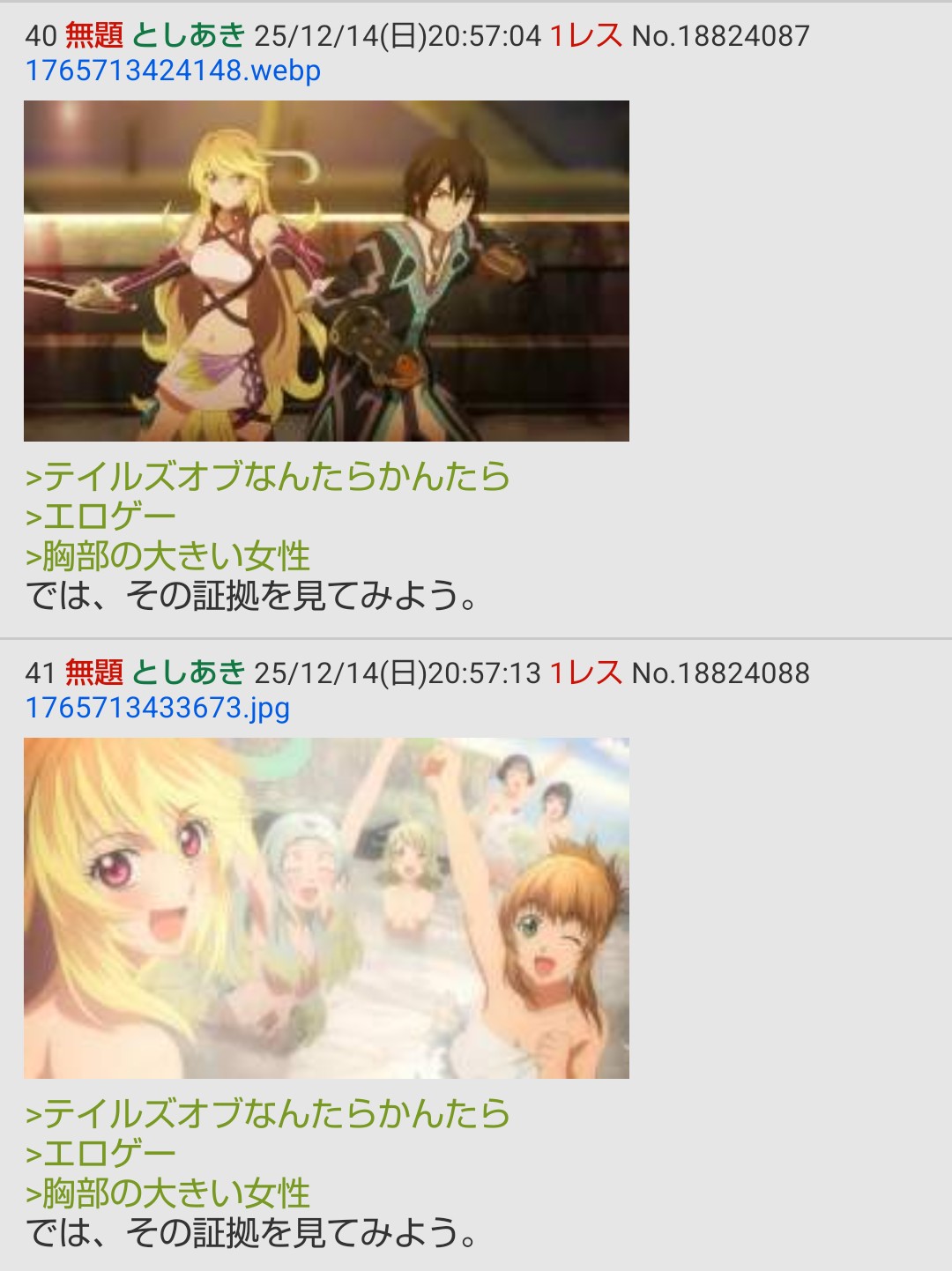Tap post number No.18824087
The height and width of the screenshot is (1271, 952).
720,35
